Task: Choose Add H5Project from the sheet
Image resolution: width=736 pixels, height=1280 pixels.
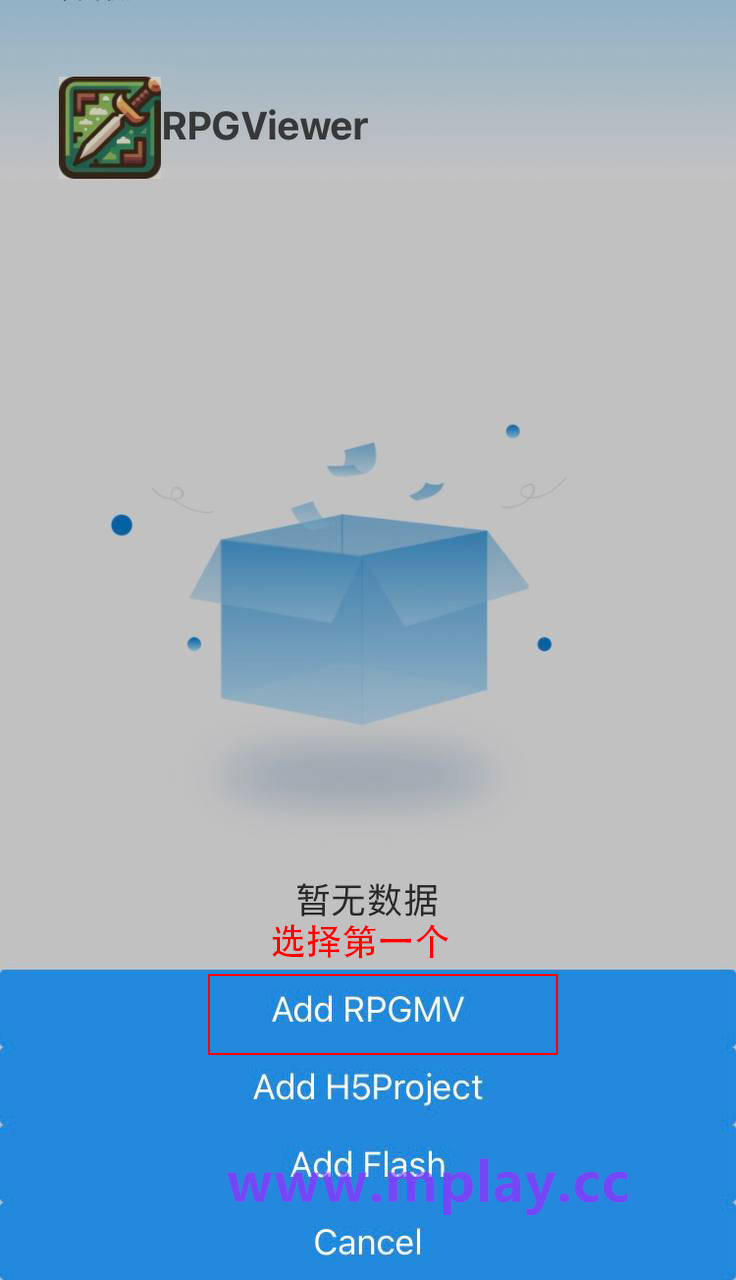Action: click(368, 1087)
